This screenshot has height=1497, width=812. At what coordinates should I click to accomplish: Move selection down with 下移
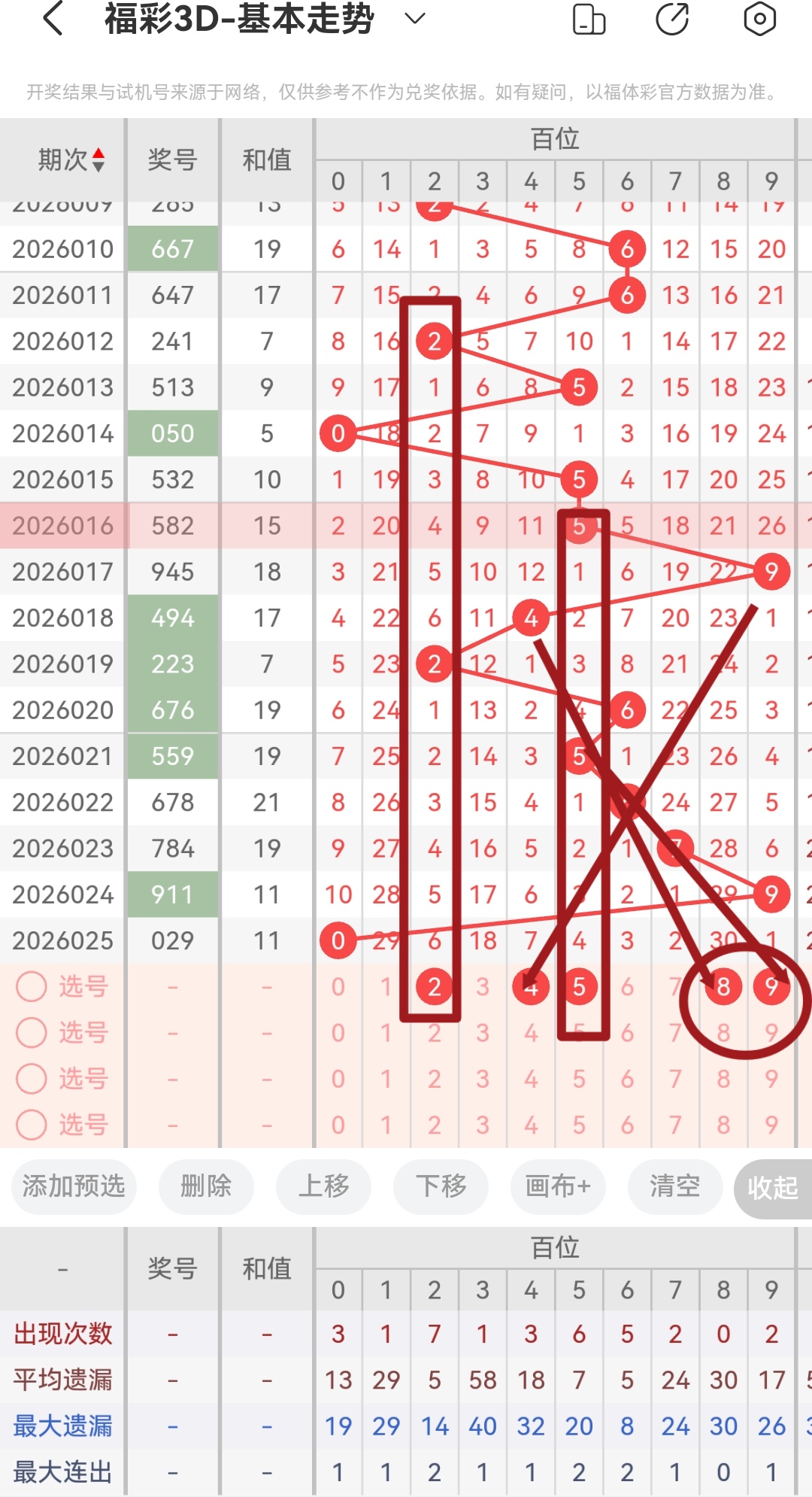[x=441, y=1186]
